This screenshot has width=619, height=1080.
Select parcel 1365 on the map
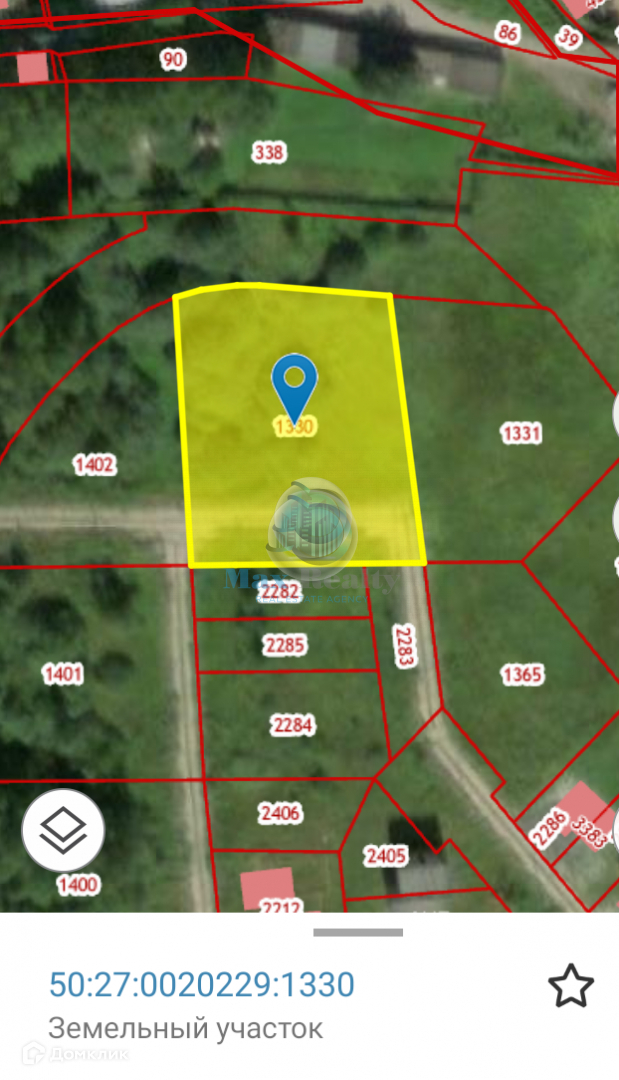point(522,675)
